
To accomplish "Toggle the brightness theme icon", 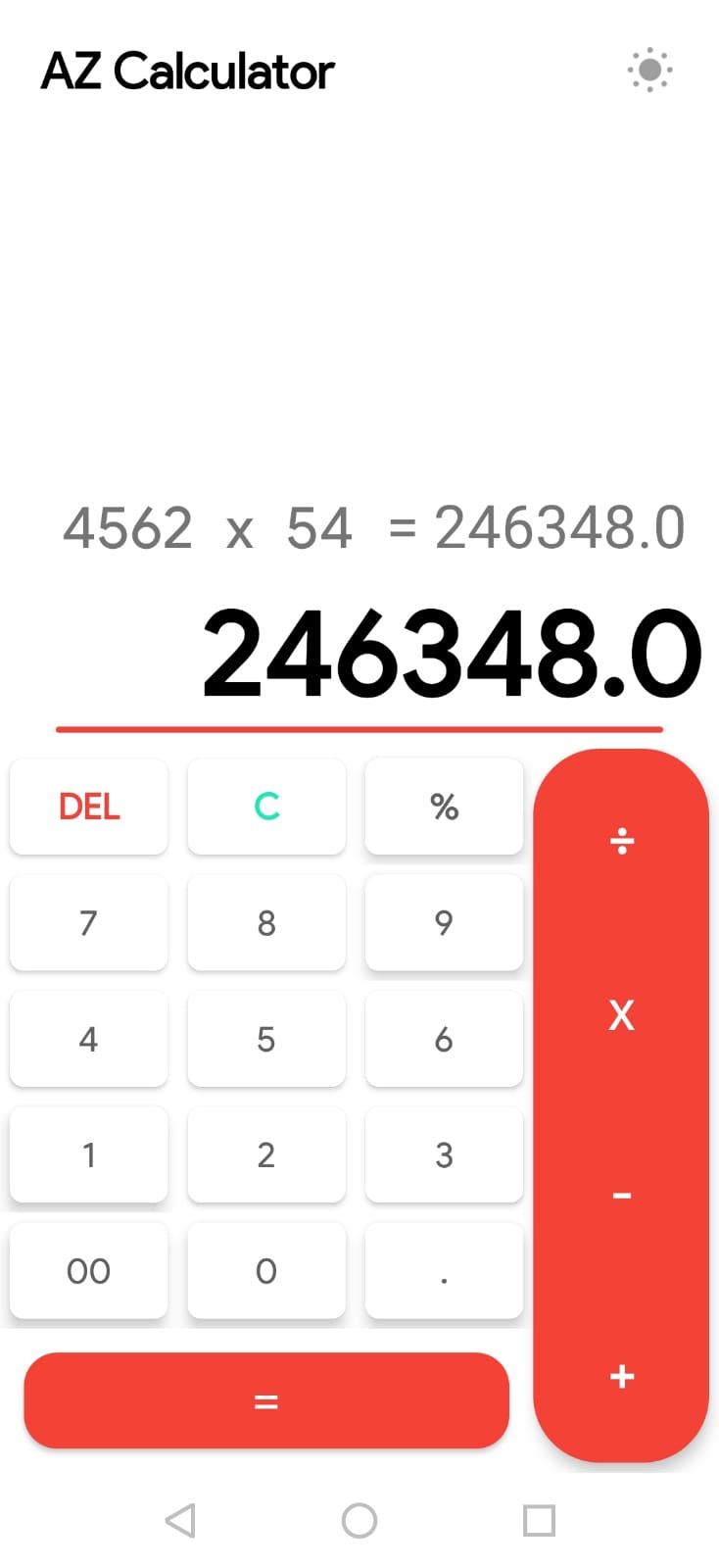I will tap(649, 71).
